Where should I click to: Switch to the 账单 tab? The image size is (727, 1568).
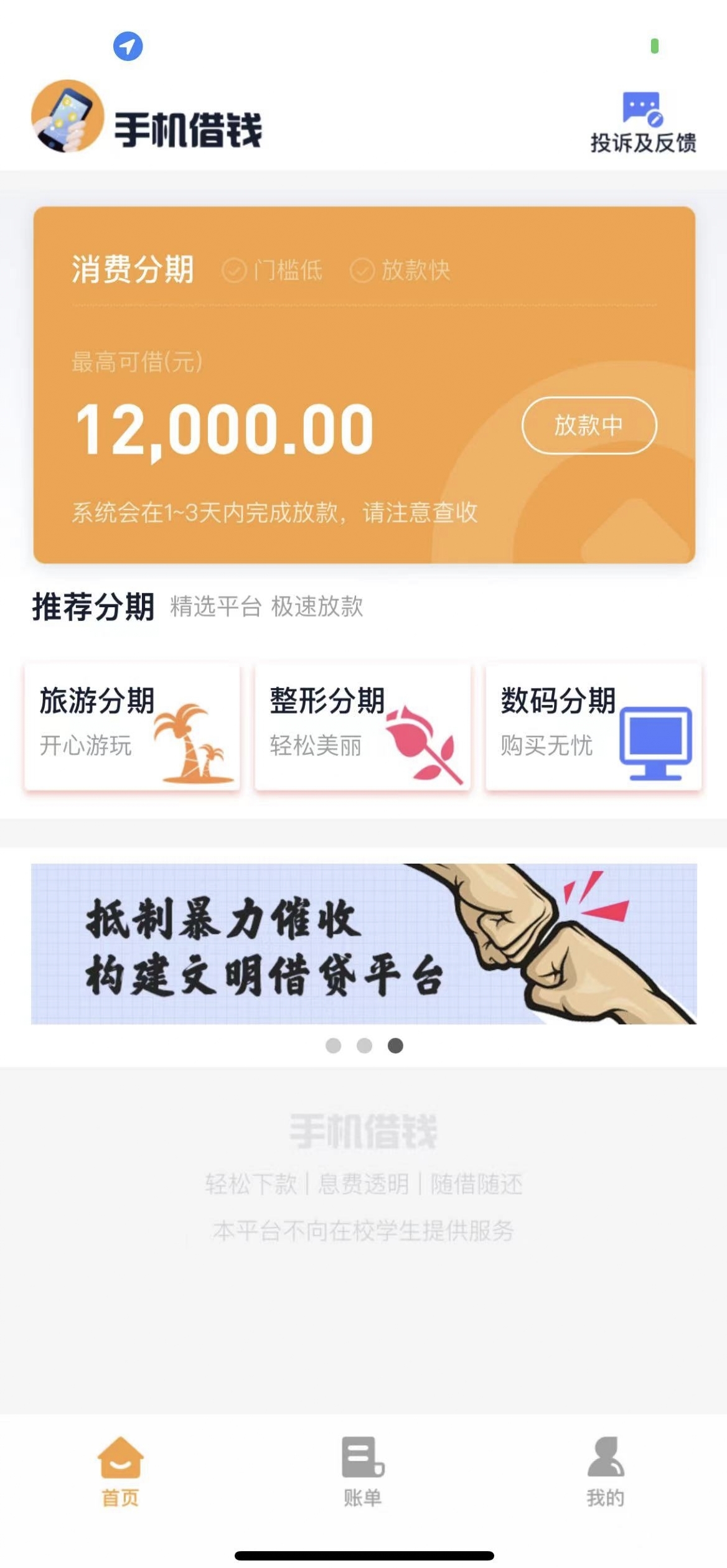point(363,1472)
